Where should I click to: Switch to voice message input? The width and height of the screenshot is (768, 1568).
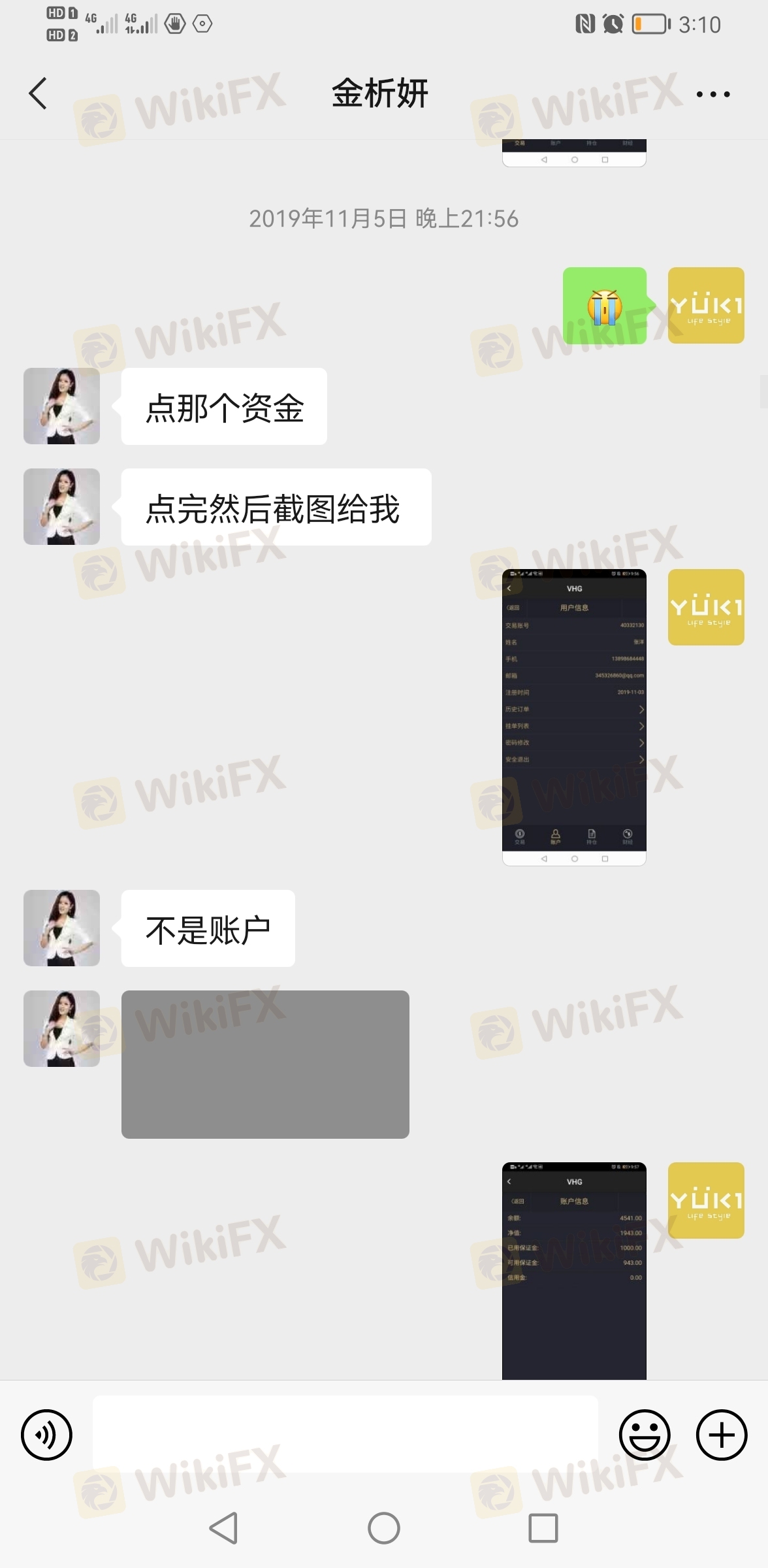(x=46, y=1435)
